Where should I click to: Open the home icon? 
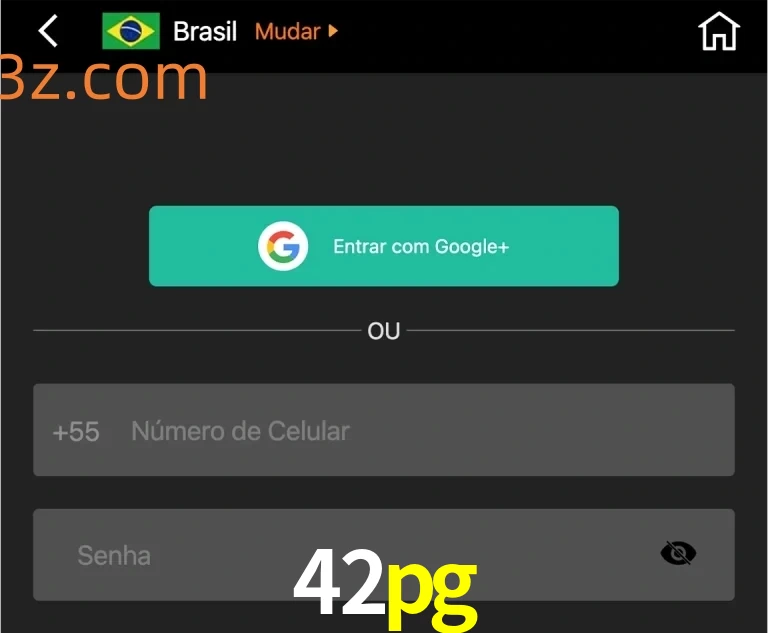718,32
